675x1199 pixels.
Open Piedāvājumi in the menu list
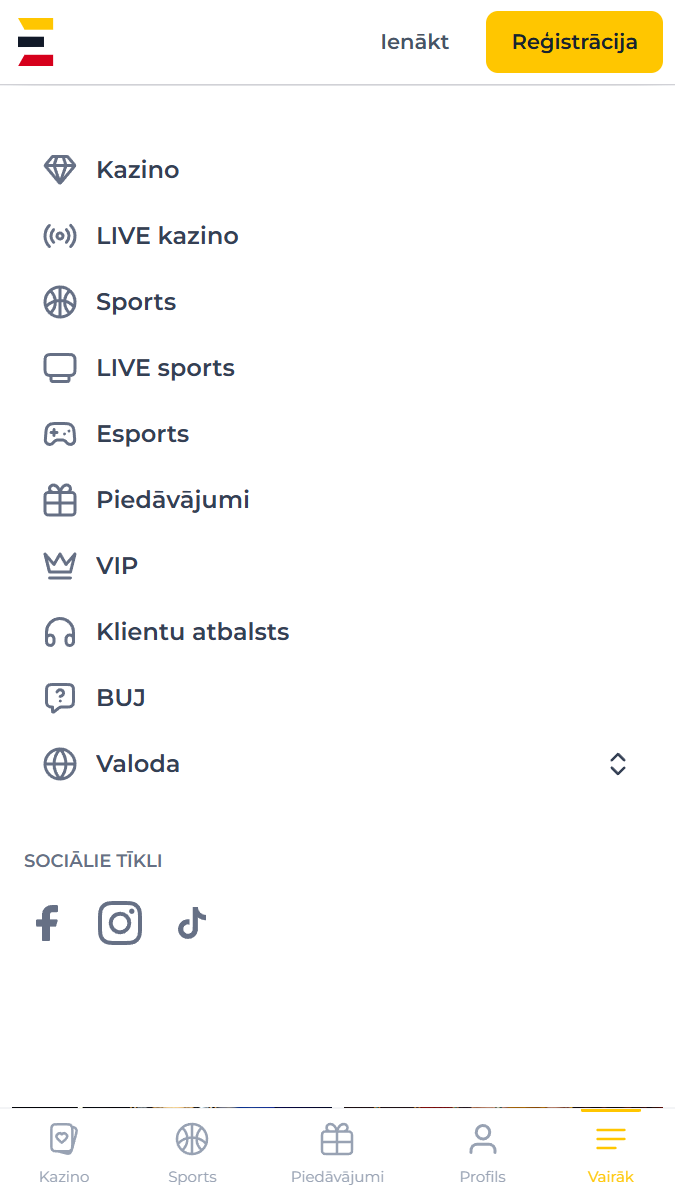click(x=337, y=500)
